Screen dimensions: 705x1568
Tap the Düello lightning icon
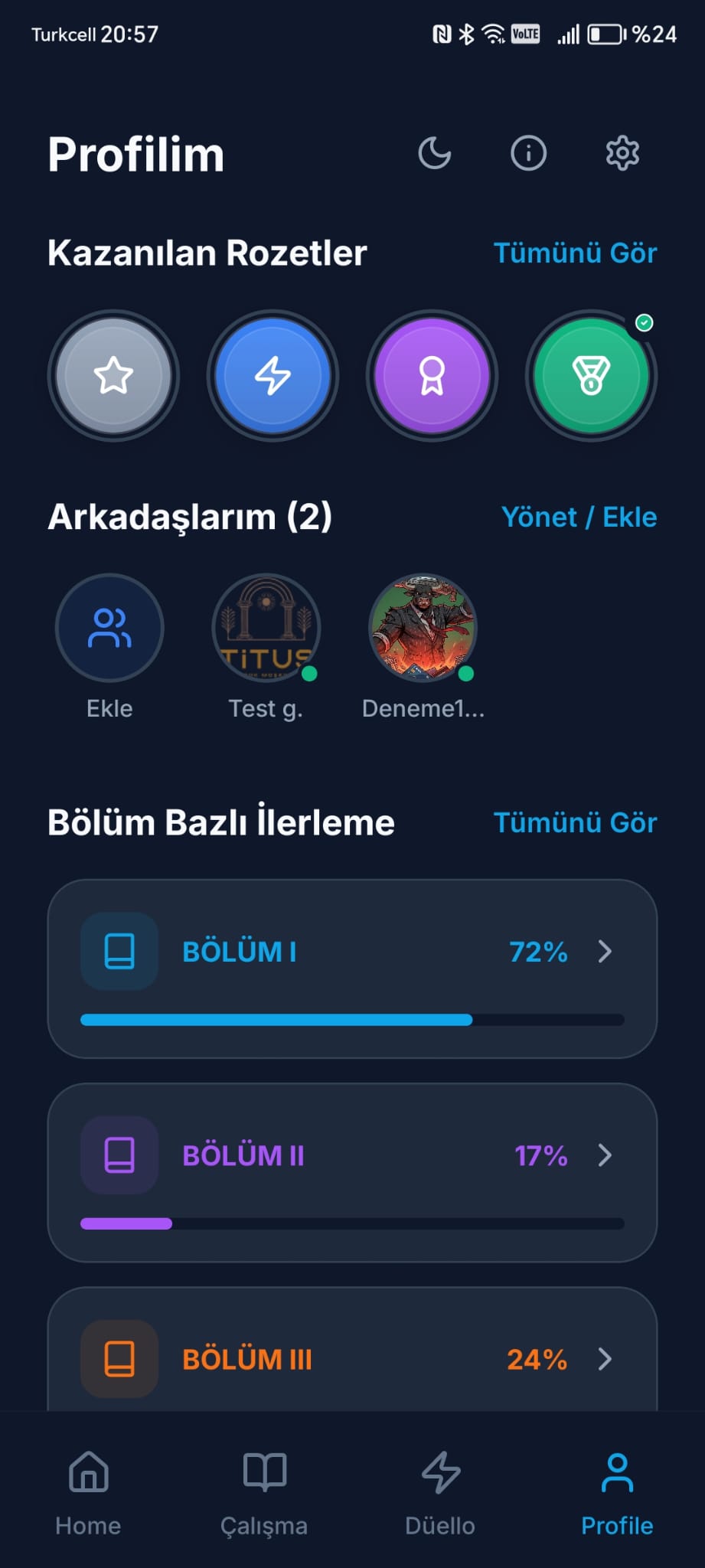(439, 1474)
